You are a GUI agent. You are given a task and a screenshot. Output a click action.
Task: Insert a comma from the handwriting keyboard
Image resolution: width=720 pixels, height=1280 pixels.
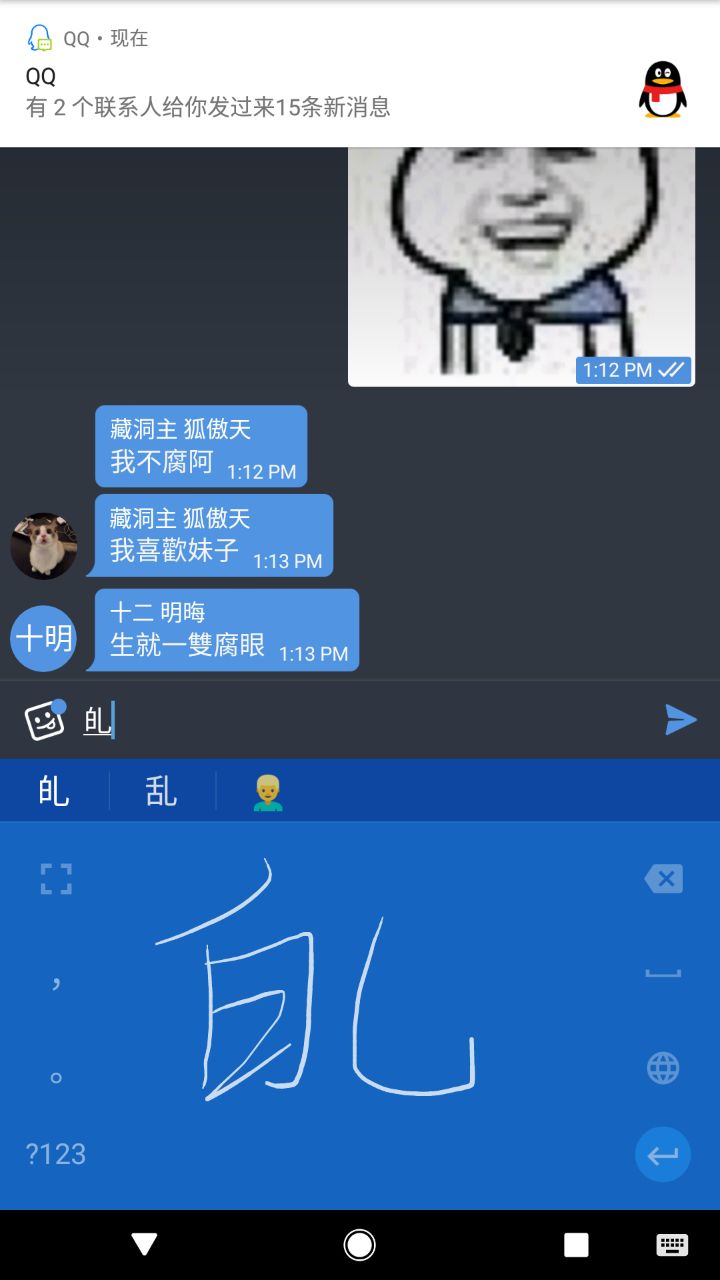tap(56, 983)
